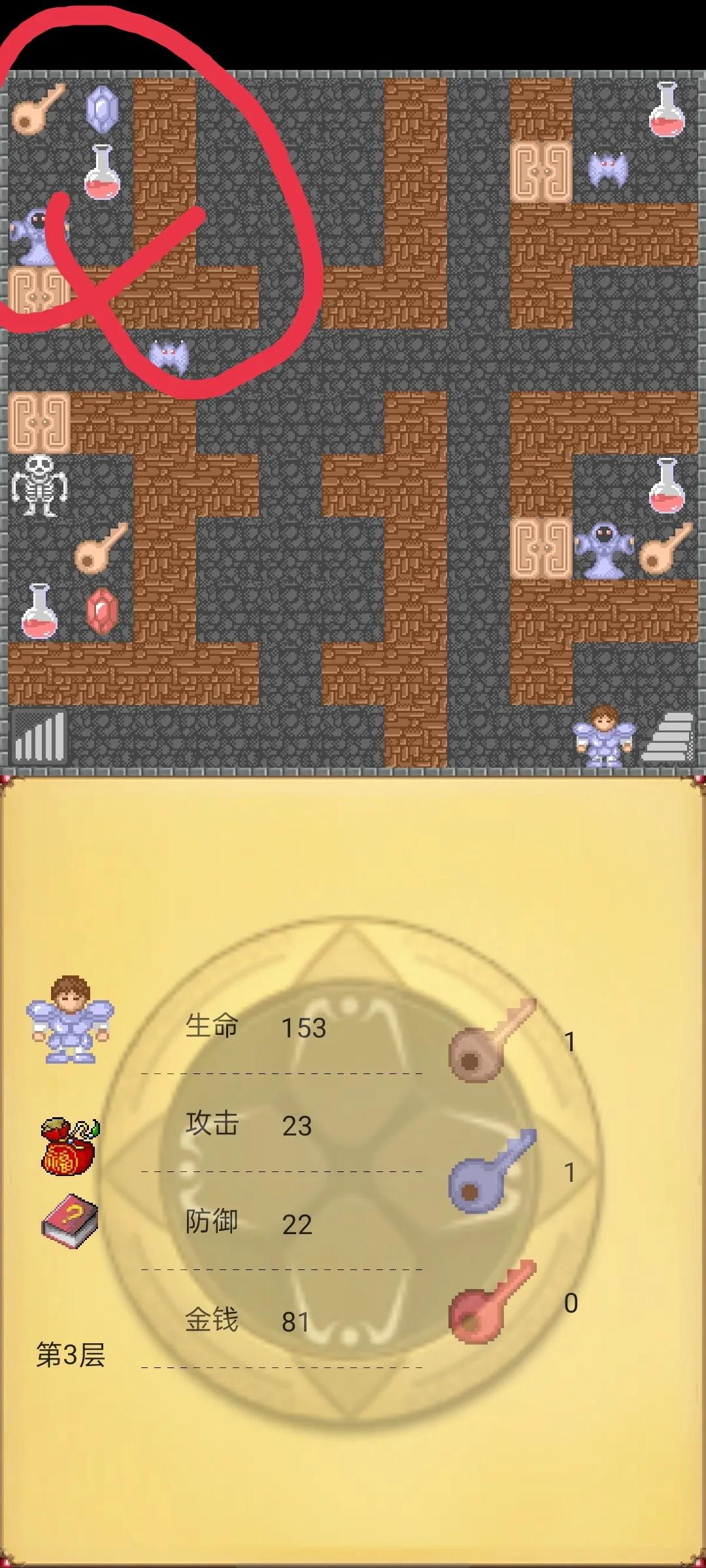Viewport: 706px width, 1568px height.
Task: Open the red lucky bag icon
Action: point(69,1147)
